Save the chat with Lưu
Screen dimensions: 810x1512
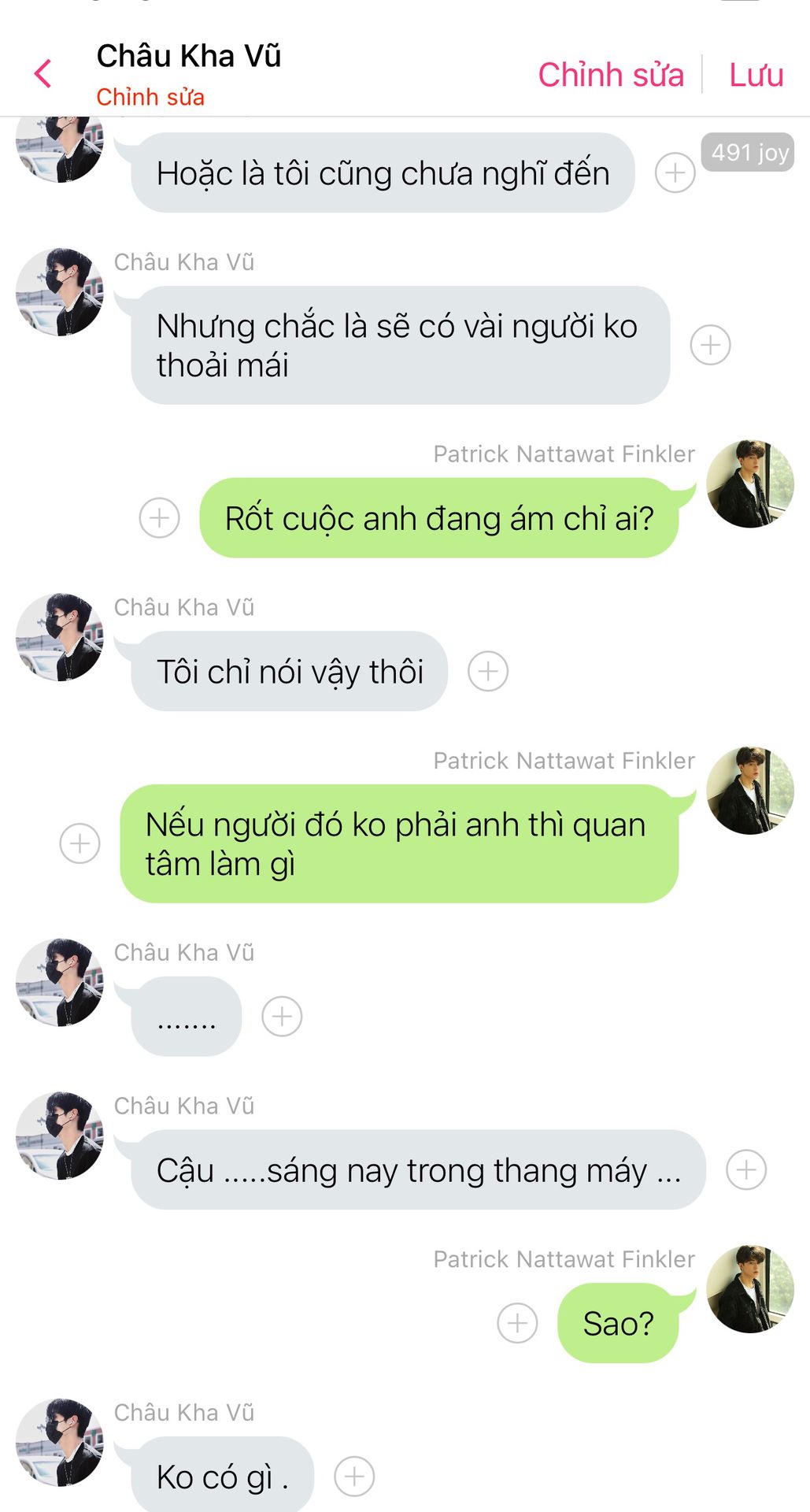pyautogui.click(x=756, y=75)
